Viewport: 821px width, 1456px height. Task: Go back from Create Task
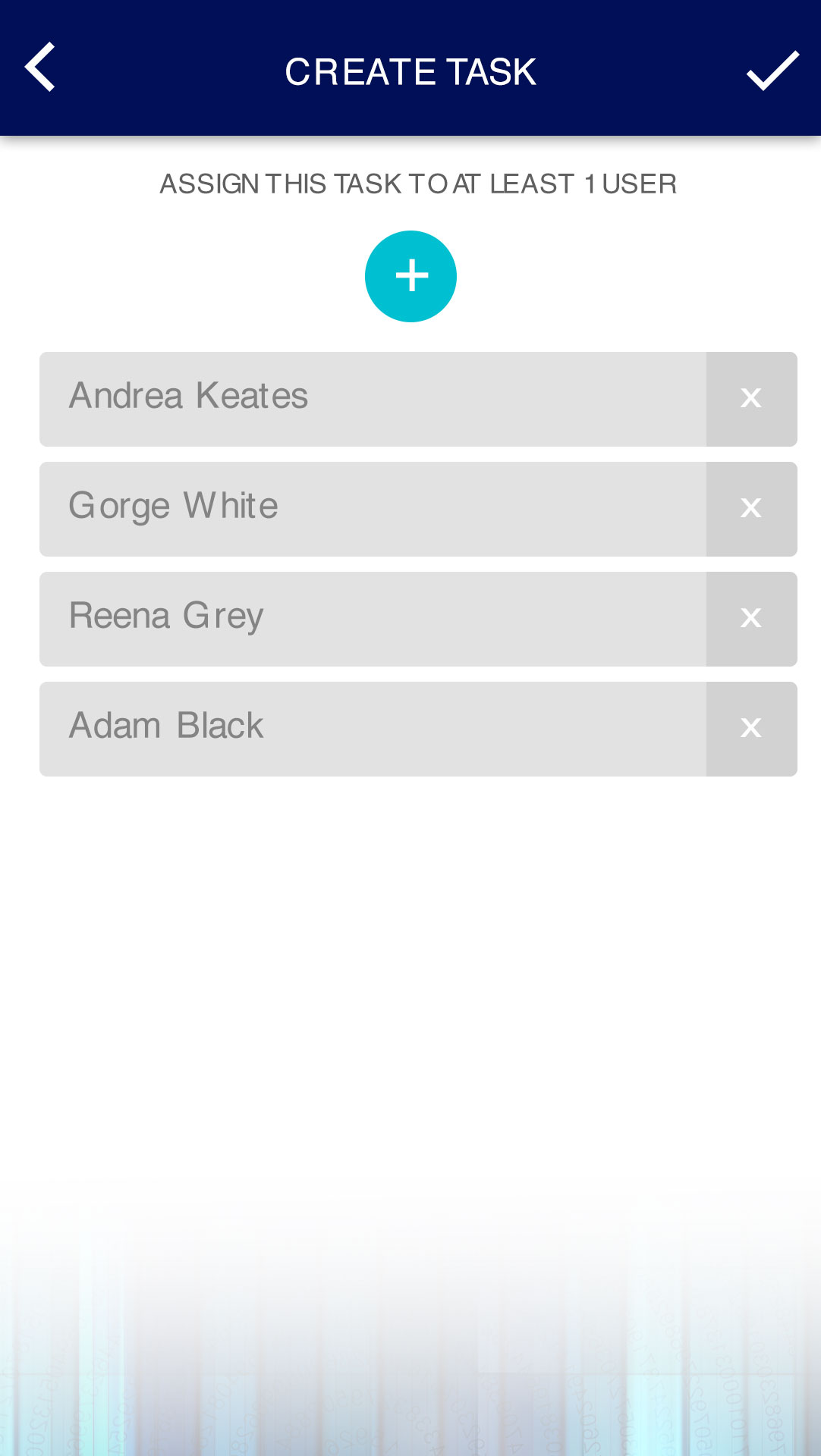tap(40, 67)
